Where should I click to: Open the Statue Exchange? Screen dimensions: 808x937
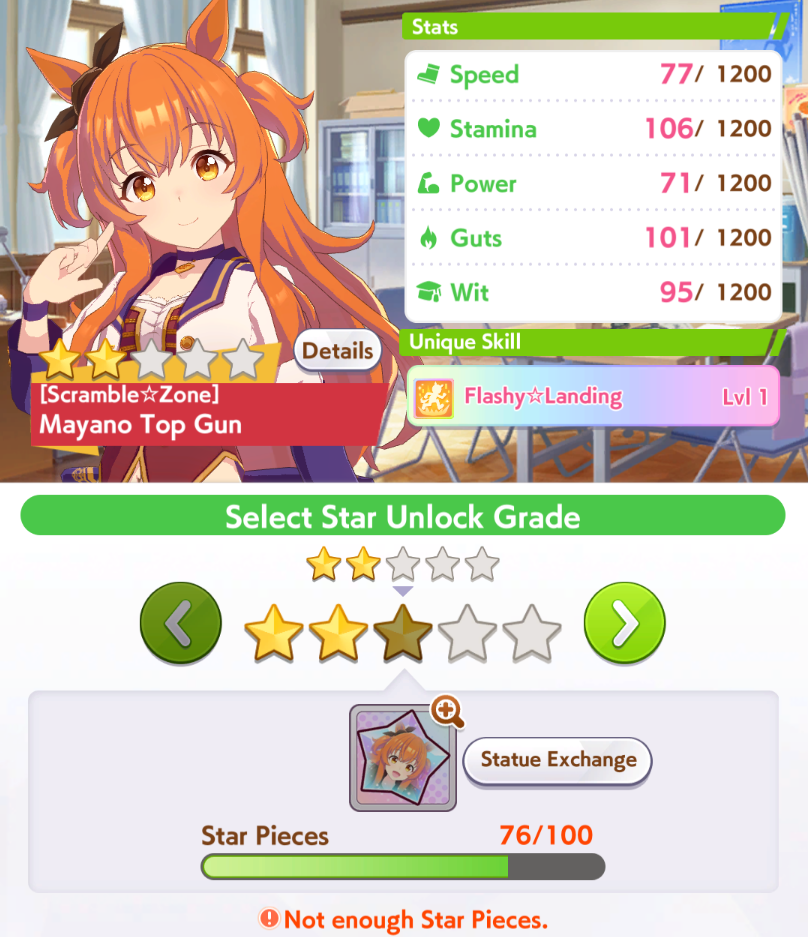[557, 760]
